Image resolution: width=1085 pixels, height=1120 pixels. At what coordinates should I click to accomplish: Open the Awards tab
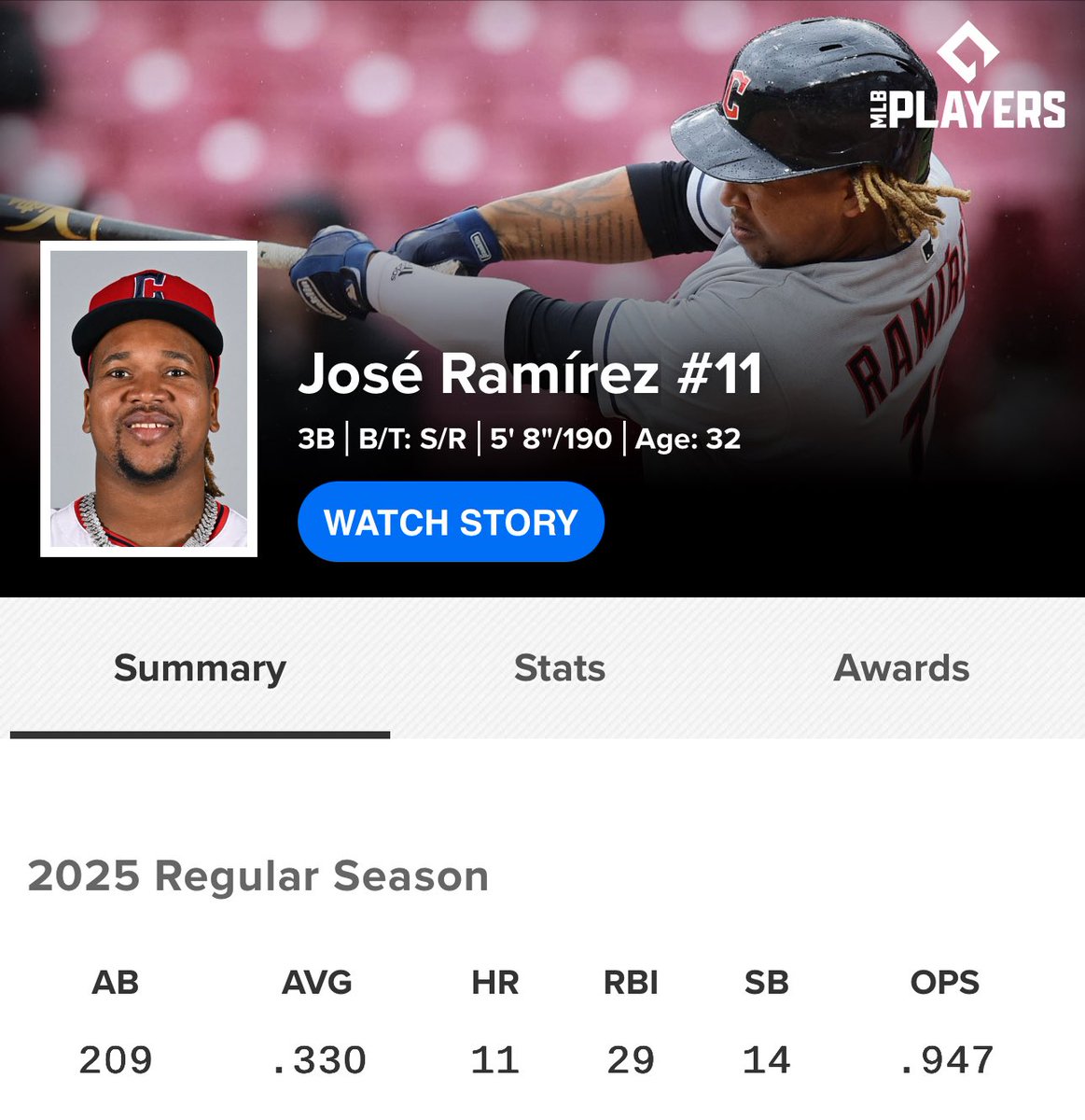pyautogui.click(x=900, y=668)
